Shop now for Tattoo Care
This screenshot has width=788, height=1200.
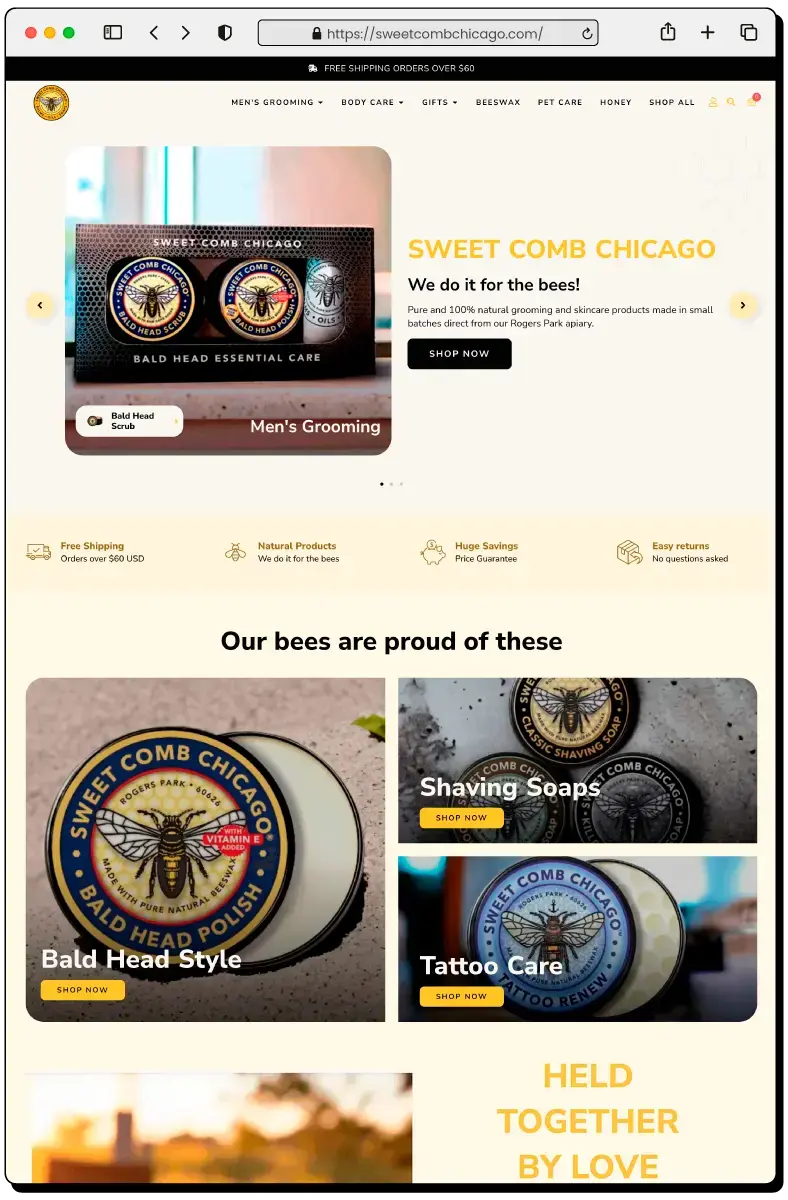pyautogui.click(x=461, y=996)
